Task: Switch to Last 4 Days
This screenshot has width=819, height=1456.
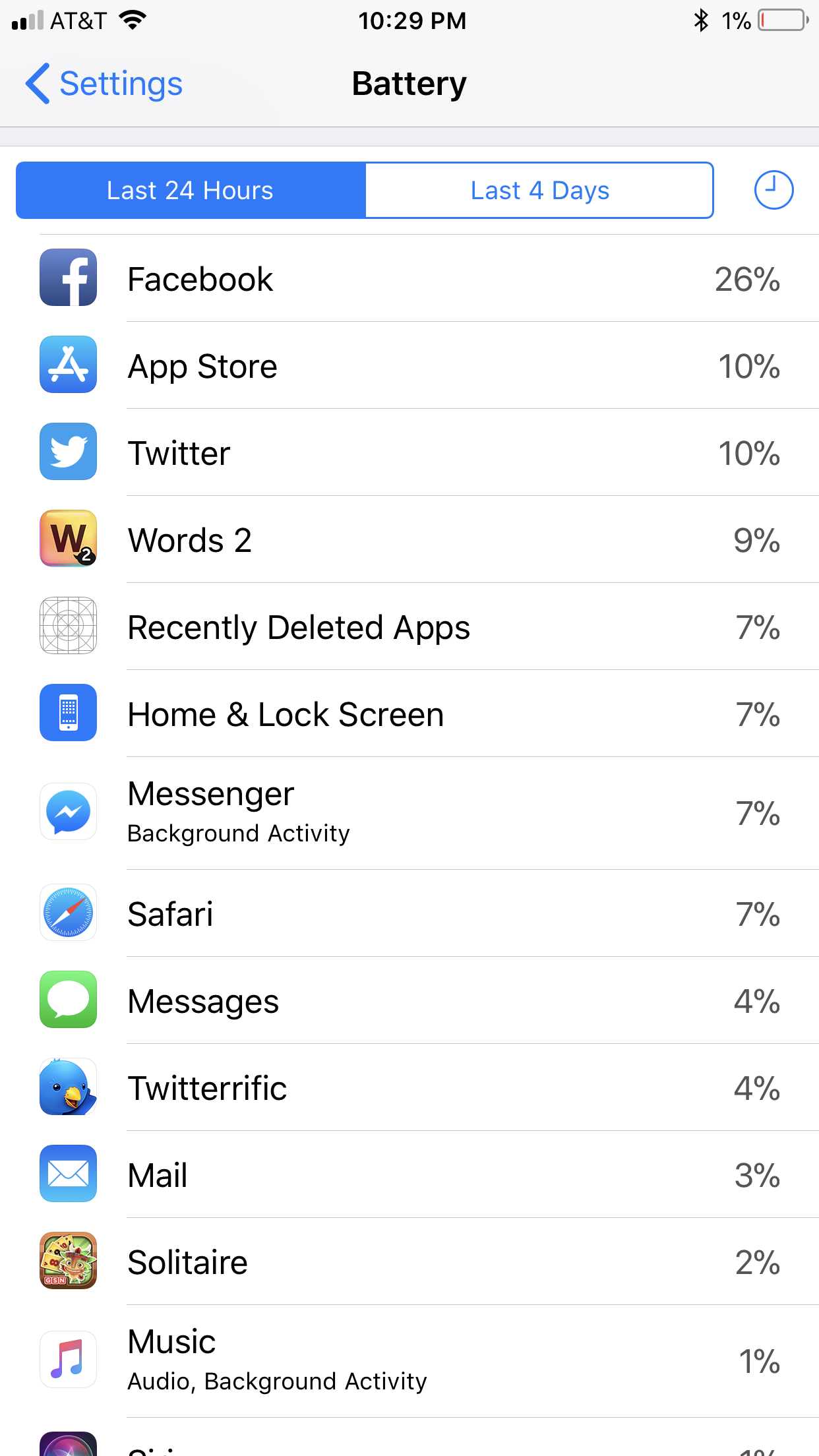Action: coord(539,191)
